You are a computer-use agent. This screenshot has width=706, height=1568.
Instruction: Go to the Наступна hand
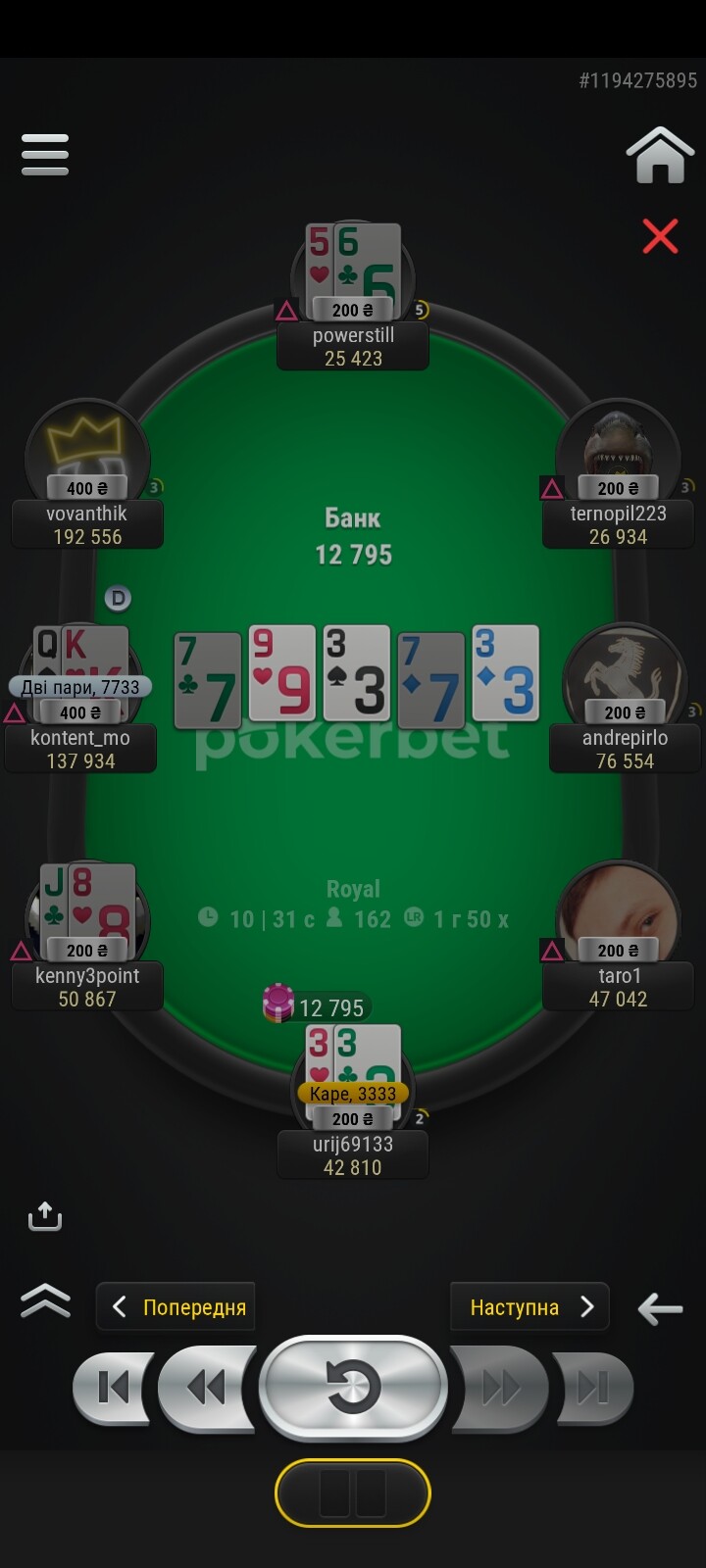(529, 1306)
